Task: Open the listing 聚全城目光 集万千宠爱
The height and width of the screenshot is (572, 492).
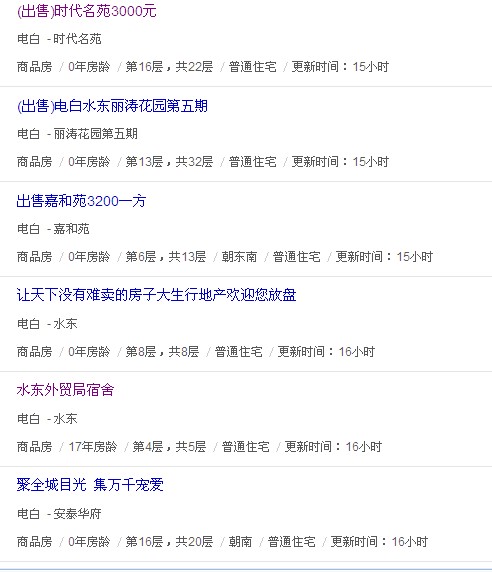Action: (x=90, y=485)
